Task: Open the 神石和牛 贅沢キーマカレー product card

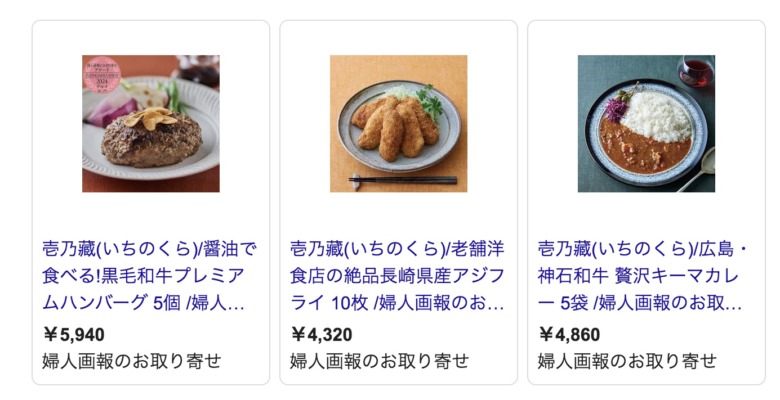Action: click(x=645, y=274)
